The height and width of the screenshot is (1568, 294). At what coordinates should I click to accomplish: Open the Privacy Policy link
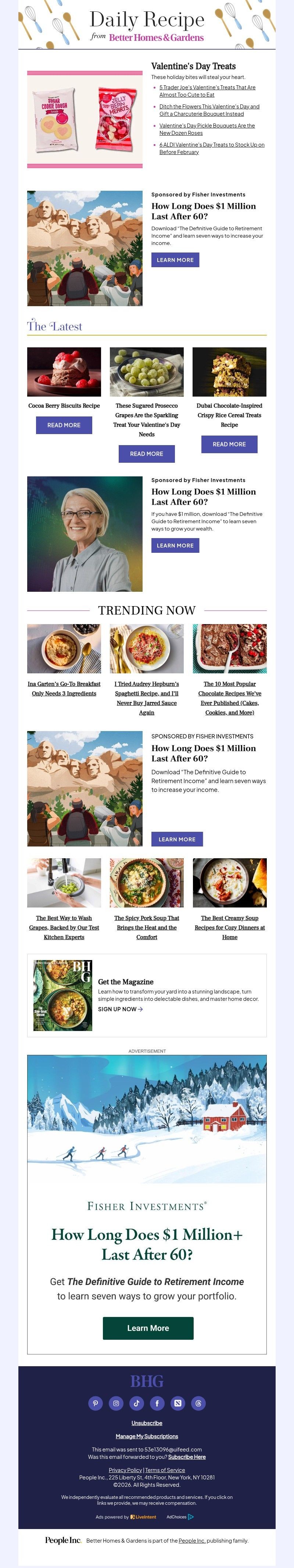coord(125,1470)
